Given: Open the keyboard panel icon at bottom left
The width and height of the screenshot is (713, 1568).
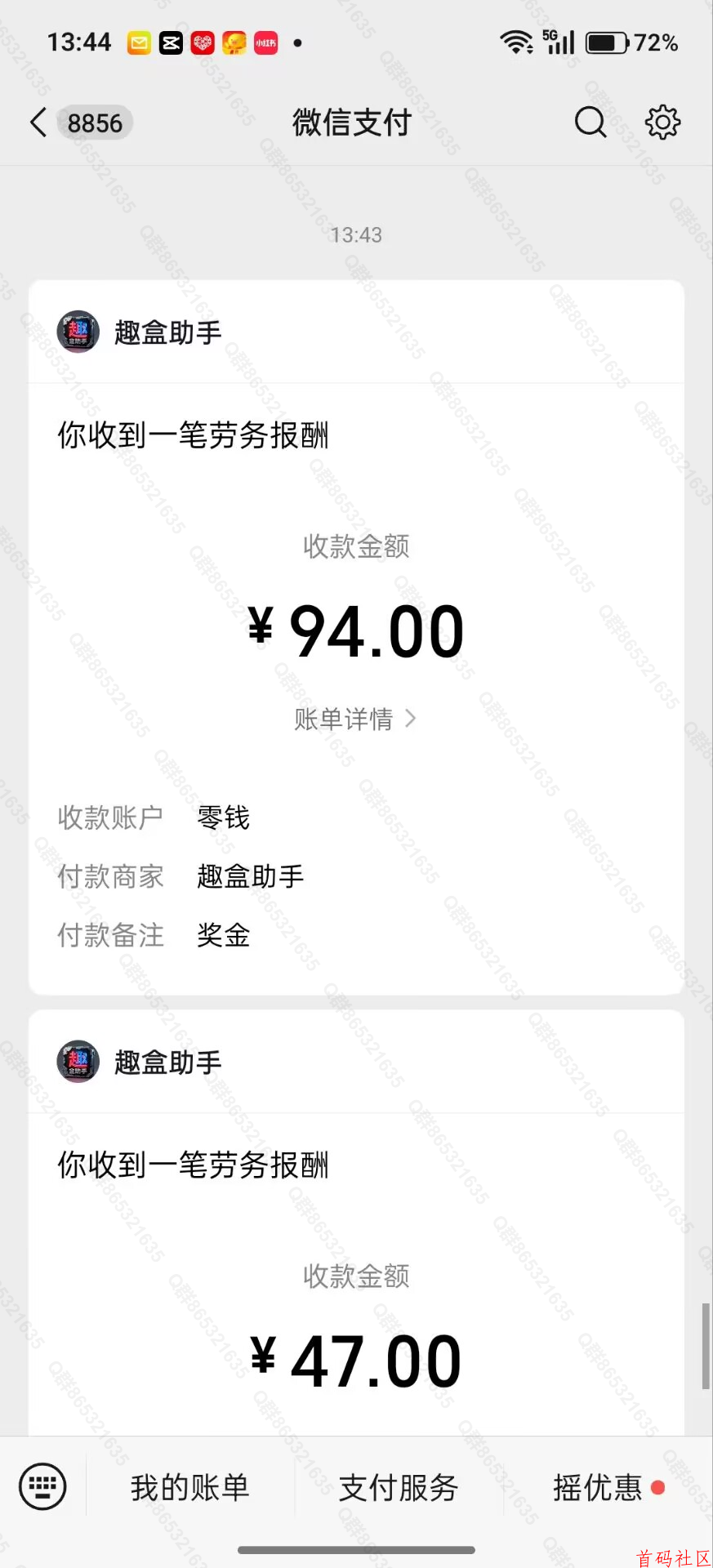Looking at the screenshot, I should (42, 1486).
